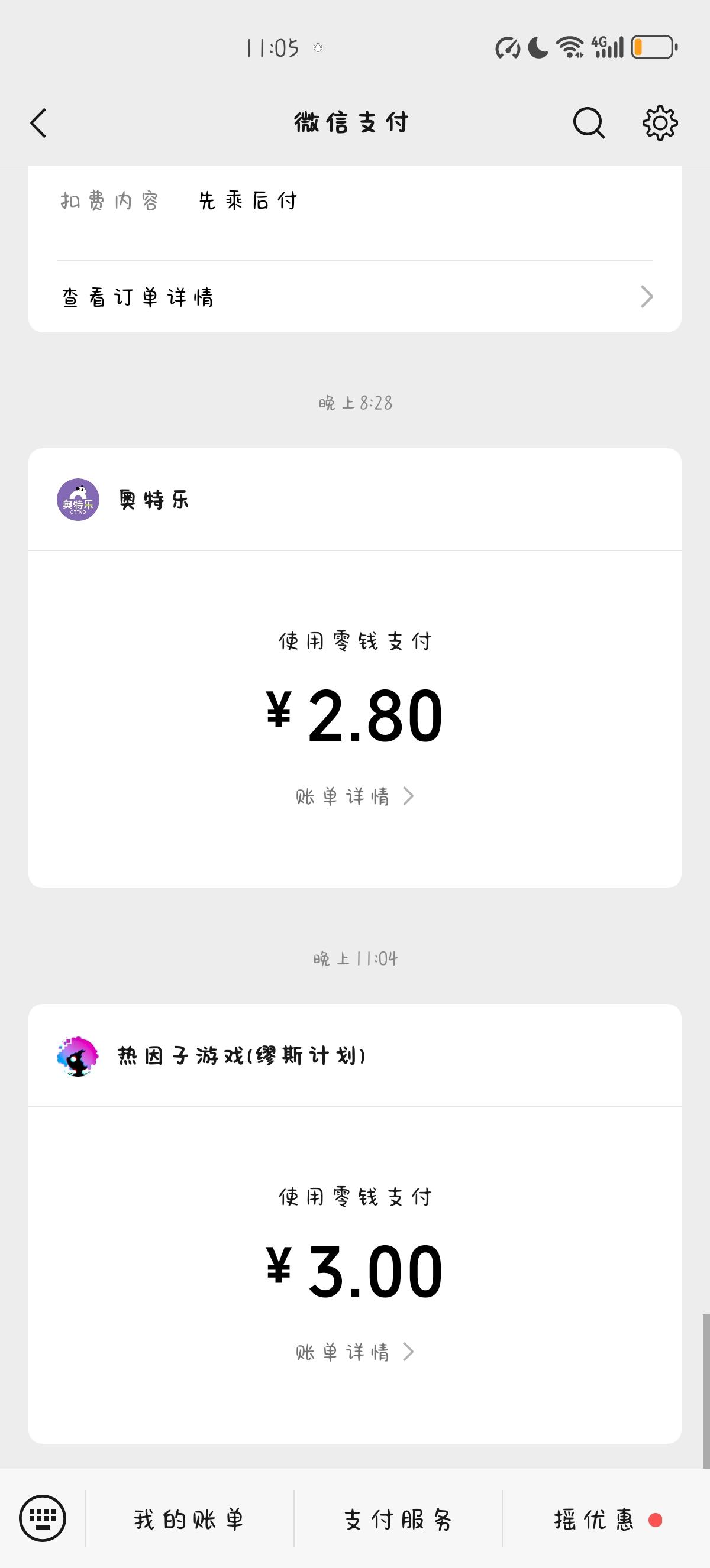Tap the battery indicator in the status bar
710x1568 pixels.
[653, 46]
